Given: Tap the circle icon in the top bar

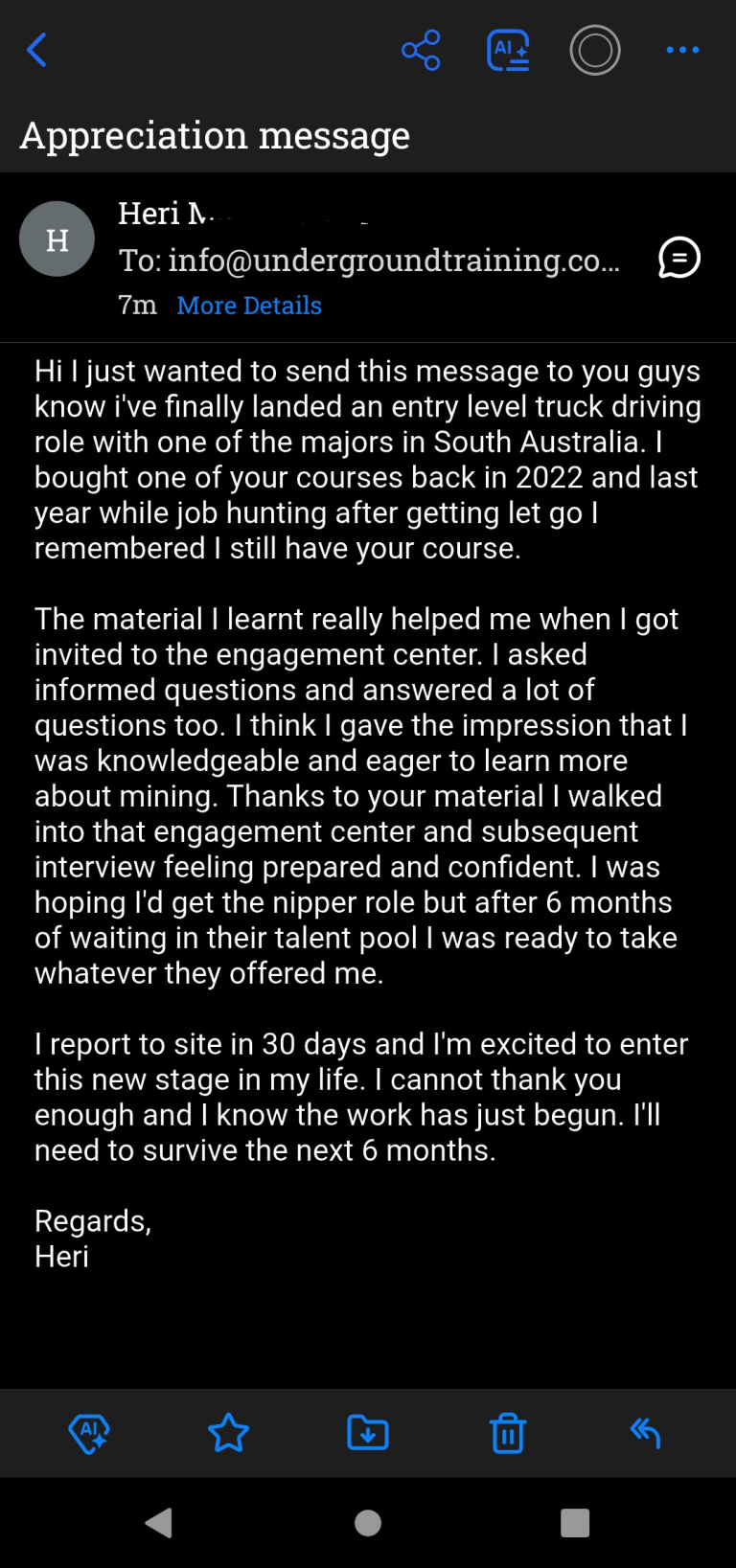Looking at the screenshot, I should 595,50.
